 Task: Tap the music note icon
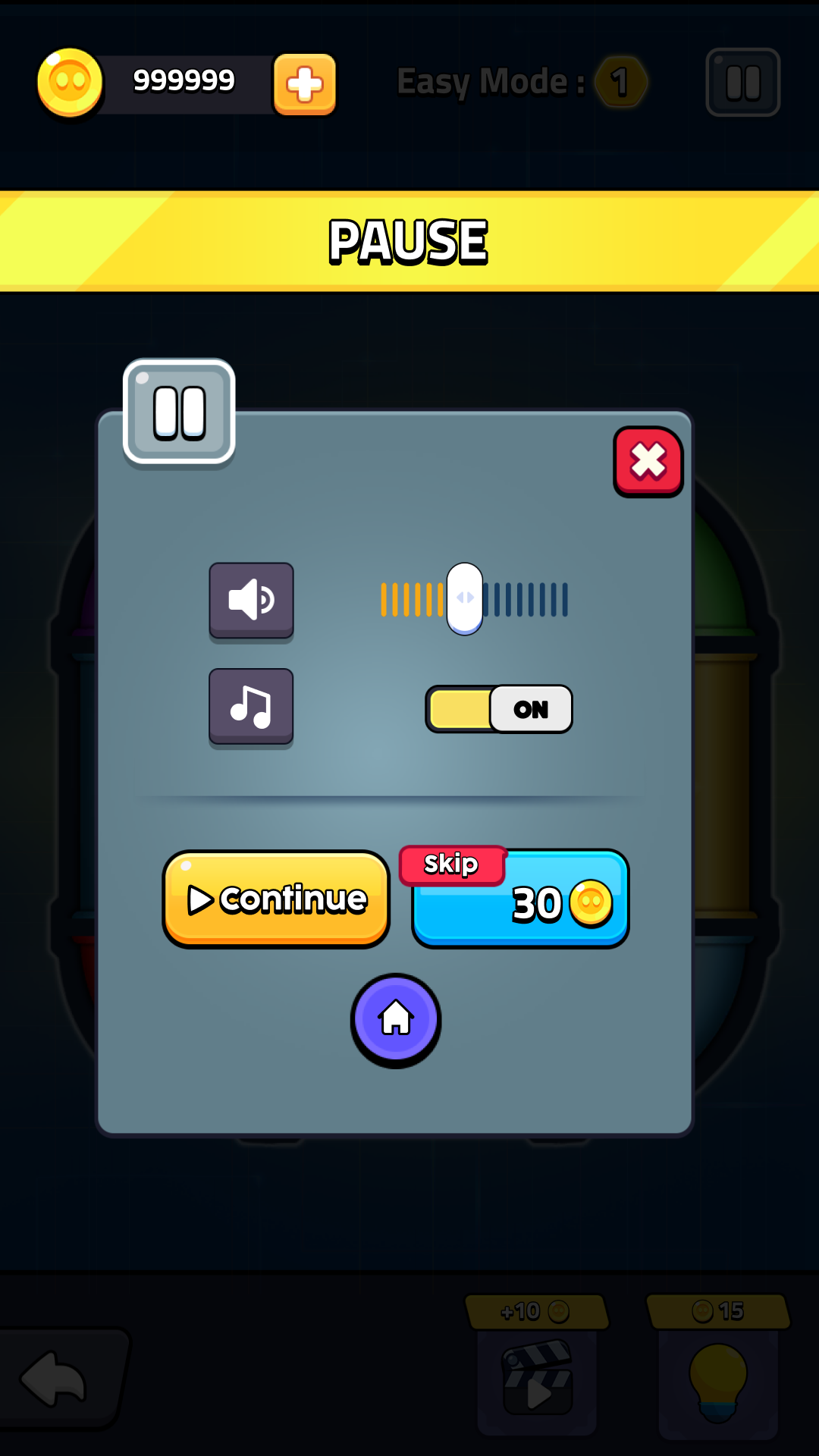coord(252,708)
